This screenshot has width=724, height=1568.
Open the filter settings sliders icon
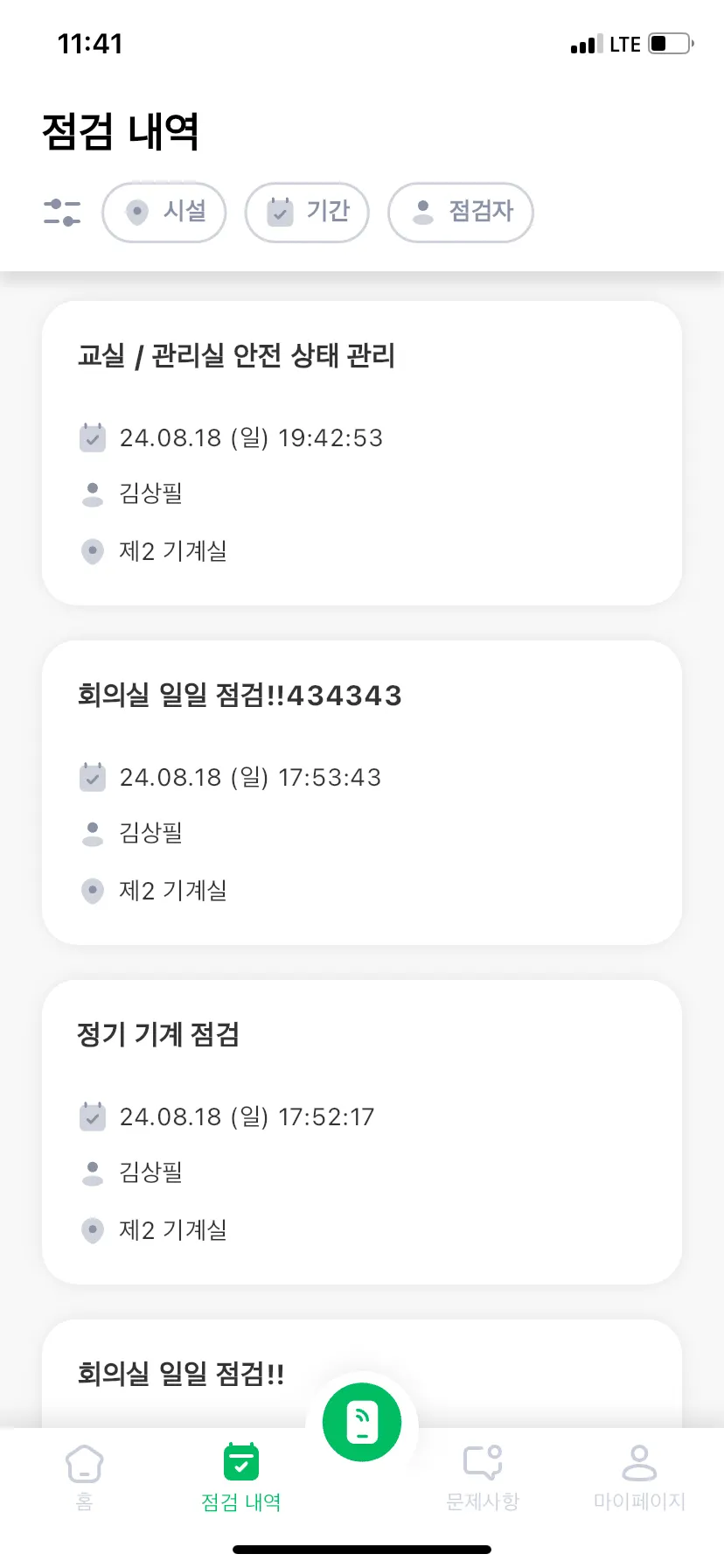[62, 212]
